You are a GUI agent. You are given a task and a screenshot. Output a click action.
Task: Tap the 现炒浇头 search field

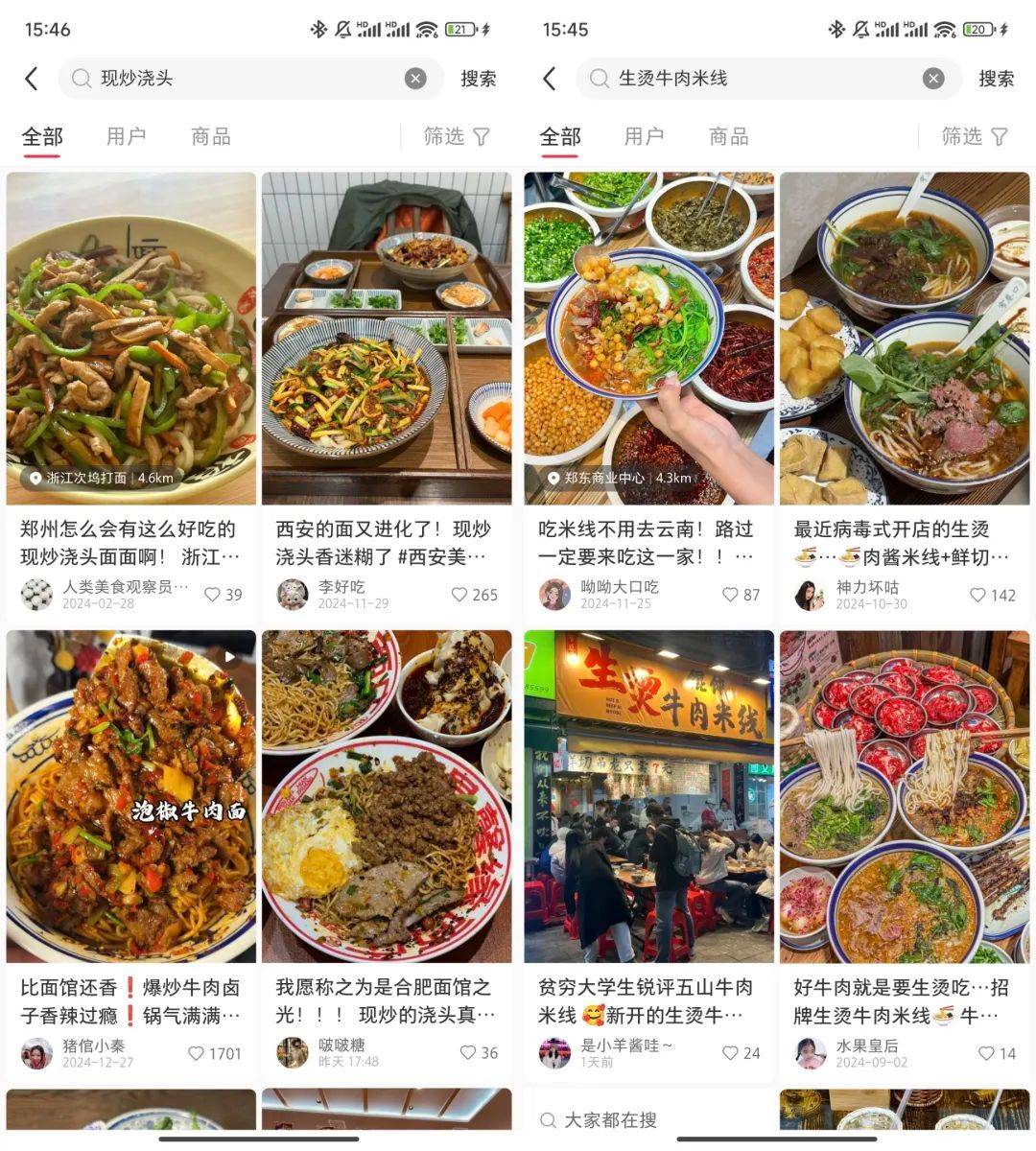point(240,79)
